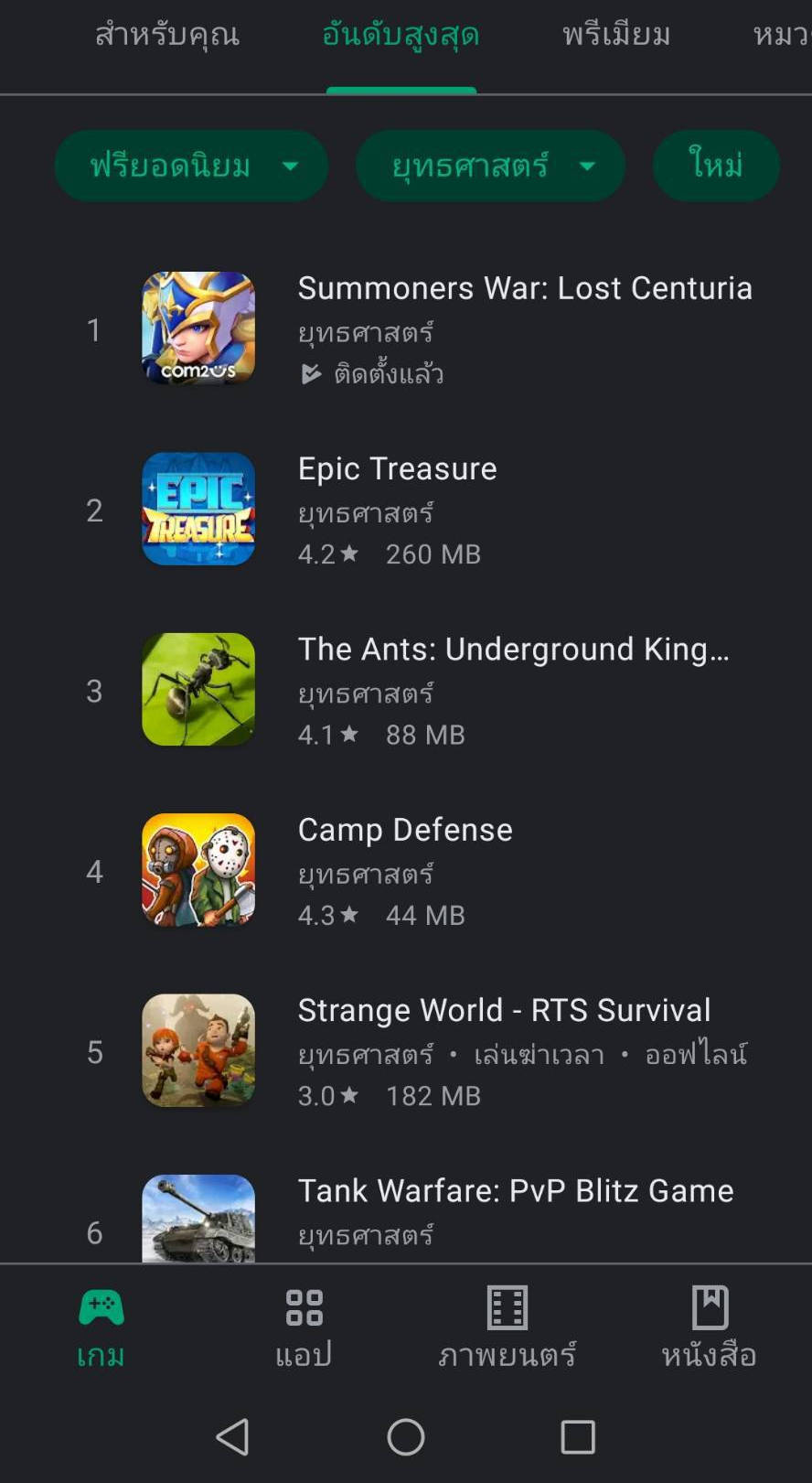Open the พรีเมียม tab

(616, 37)
